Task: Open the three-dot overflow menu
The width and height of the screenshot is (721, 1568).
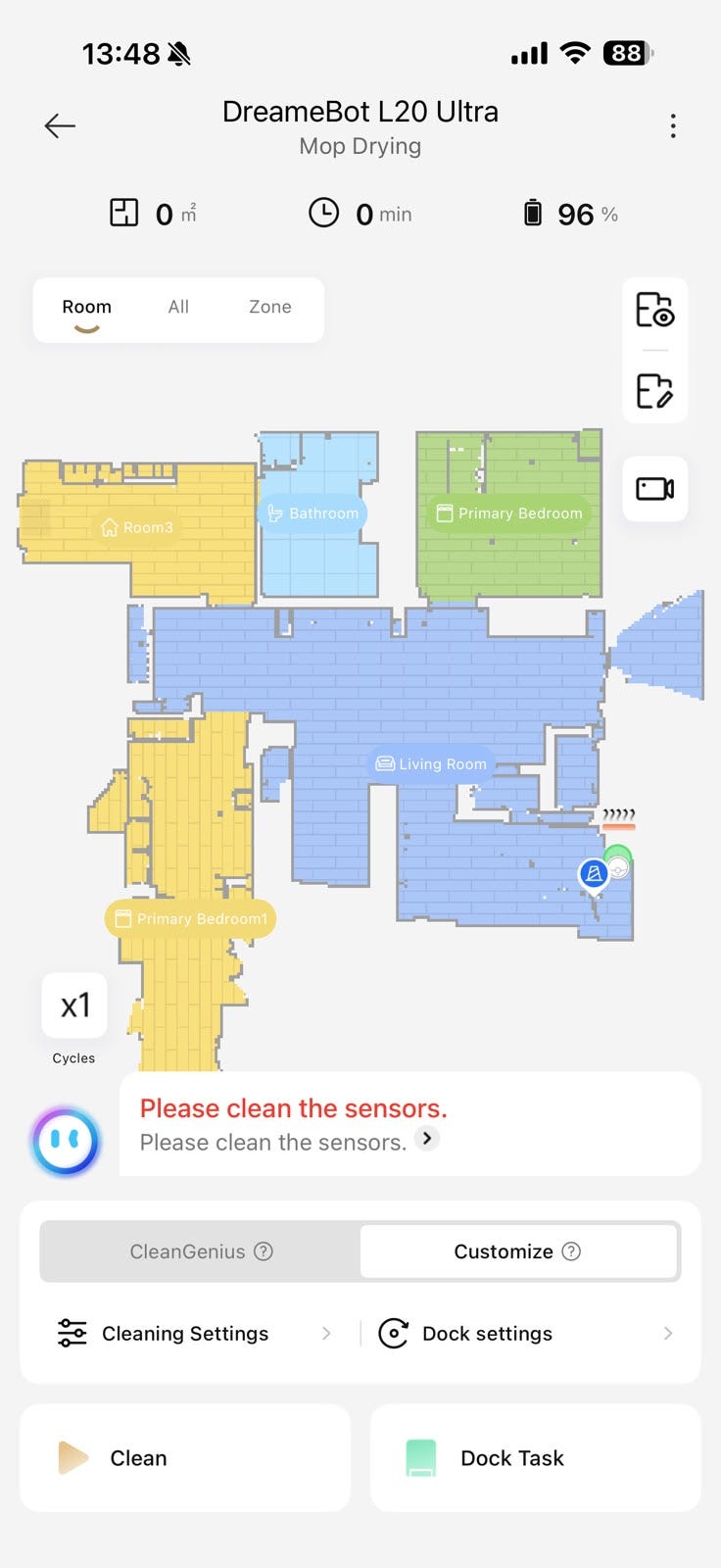Action: 673,125
